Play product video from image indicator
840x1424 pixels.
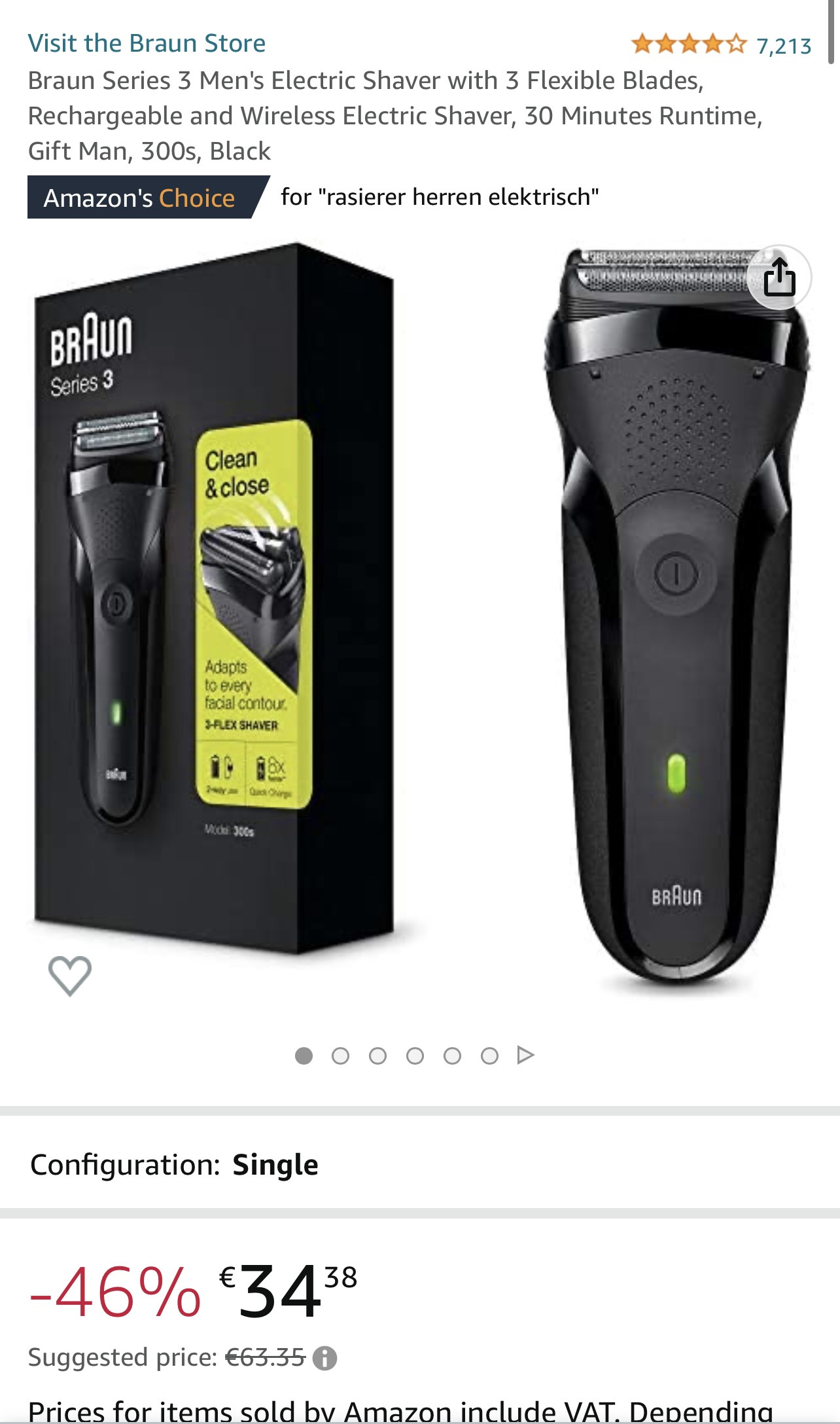pos(525,1055)
